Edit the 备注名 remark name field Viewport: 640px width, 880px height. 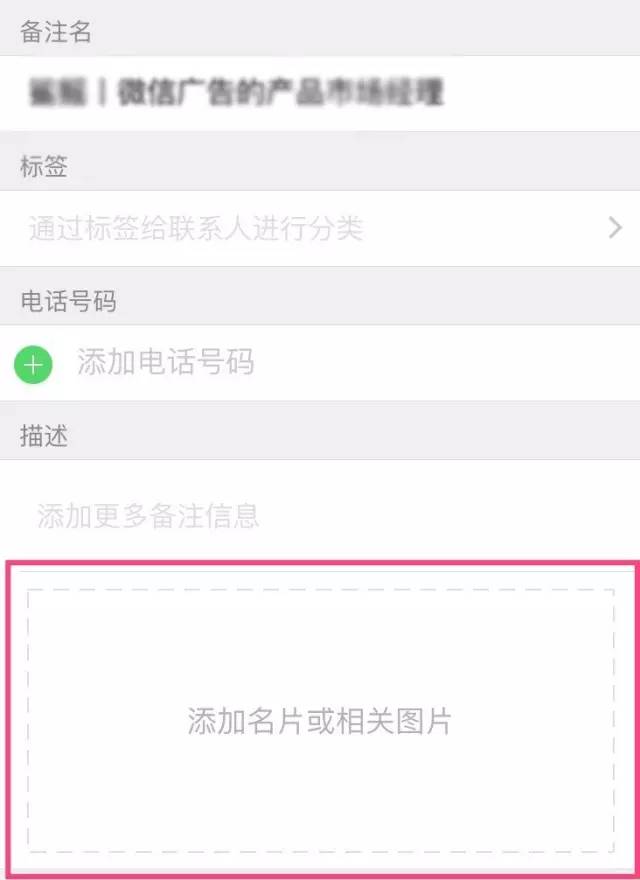[320, 93]
